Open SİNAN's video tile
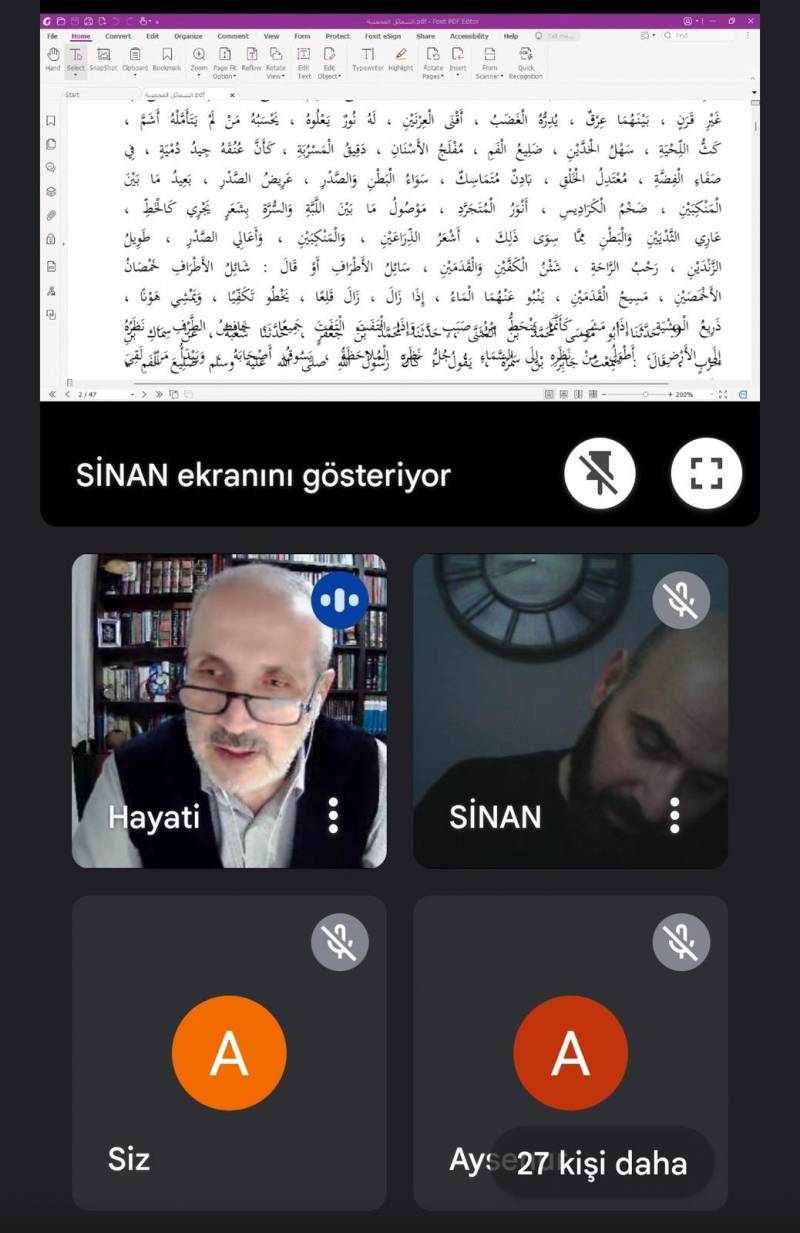 click(x=570, y=700)
